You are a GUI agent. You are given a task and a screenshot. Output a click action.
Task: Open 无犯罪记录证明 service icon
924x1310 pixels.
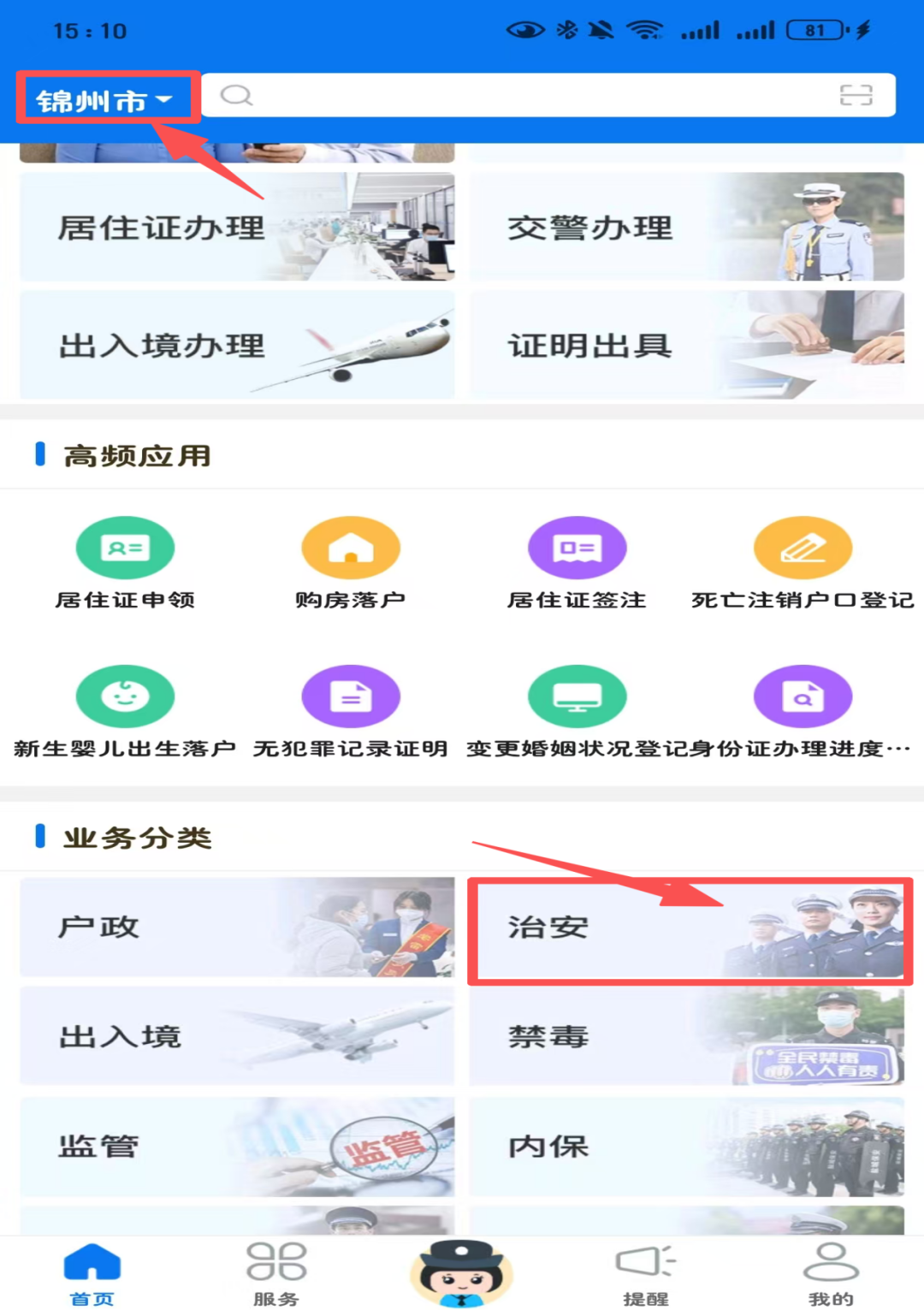[x=351, y=708]
